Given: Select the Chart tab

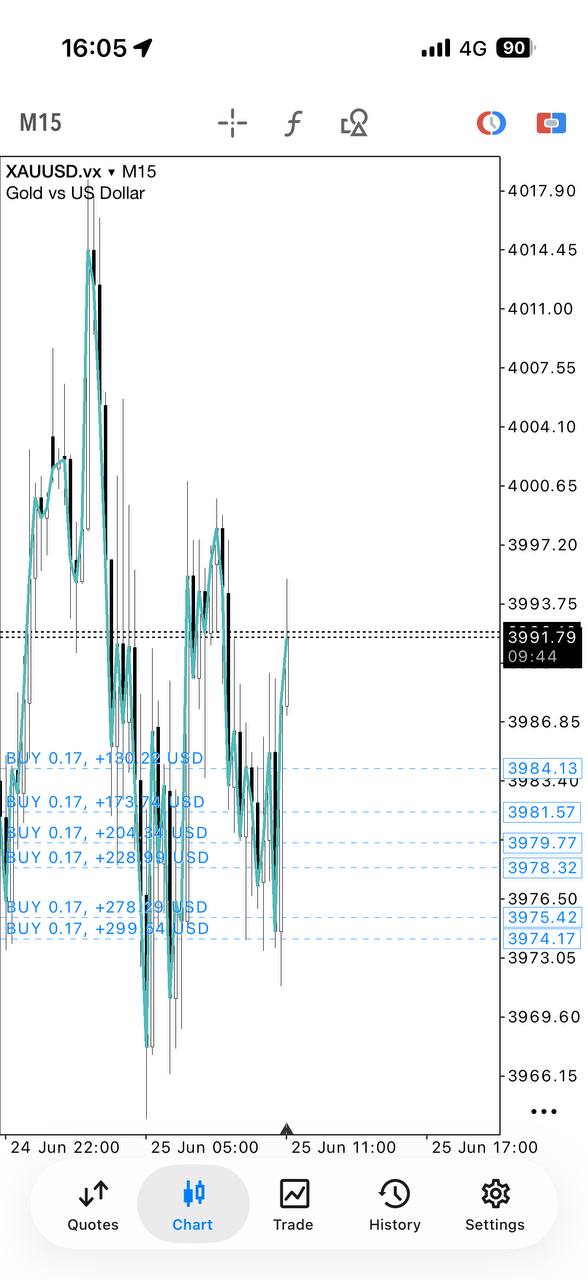Looking at the screenshot, I should pyautogui.click(x=193, y=1204).
